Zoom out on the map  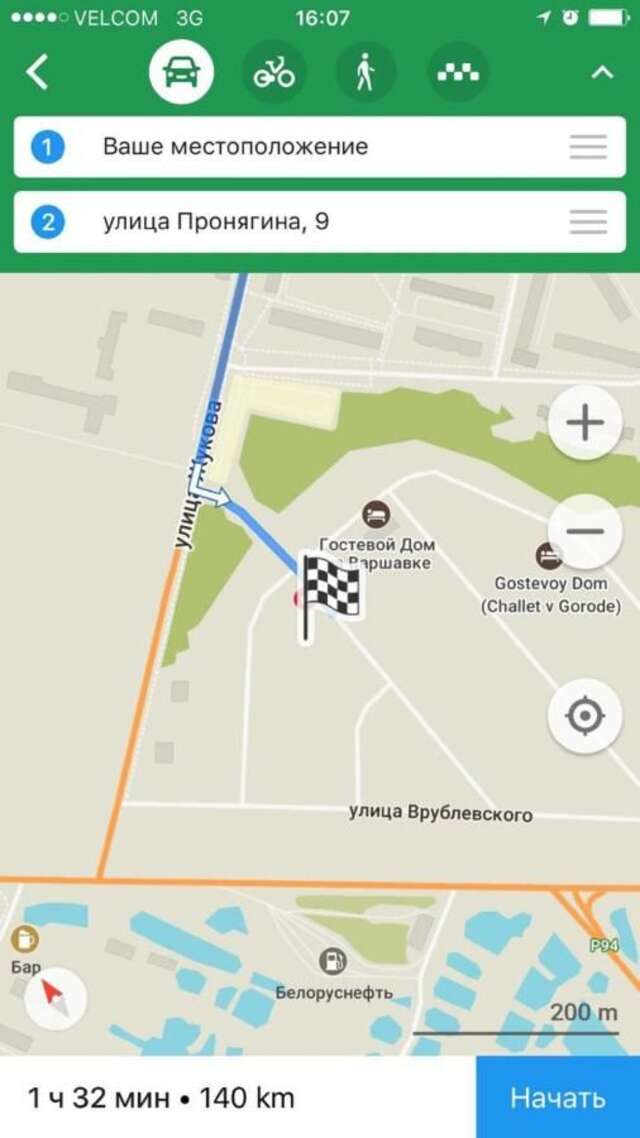[585, 531]
